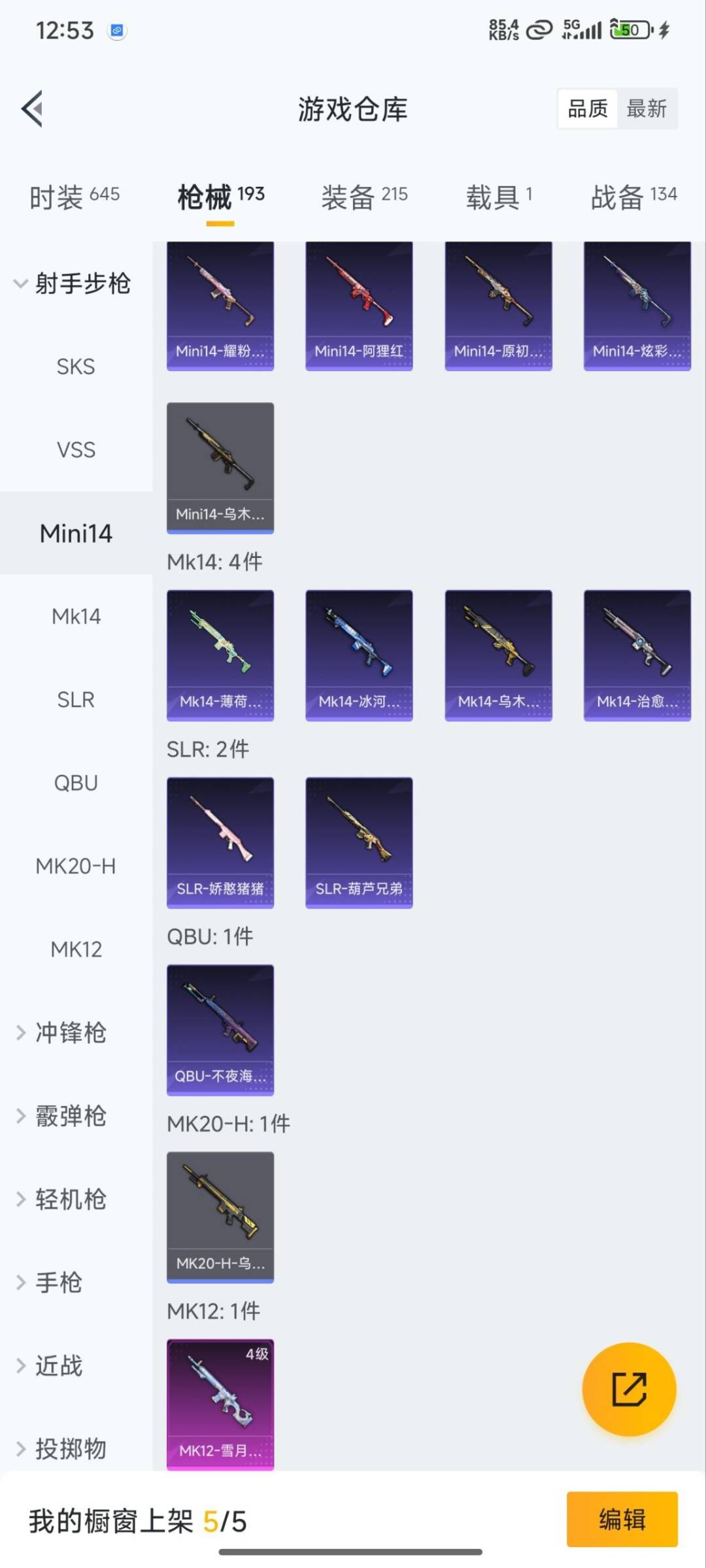Expand the 冲锋枪 category
The height and width of the screenshot is (1568, 706).
[70, 1033]
